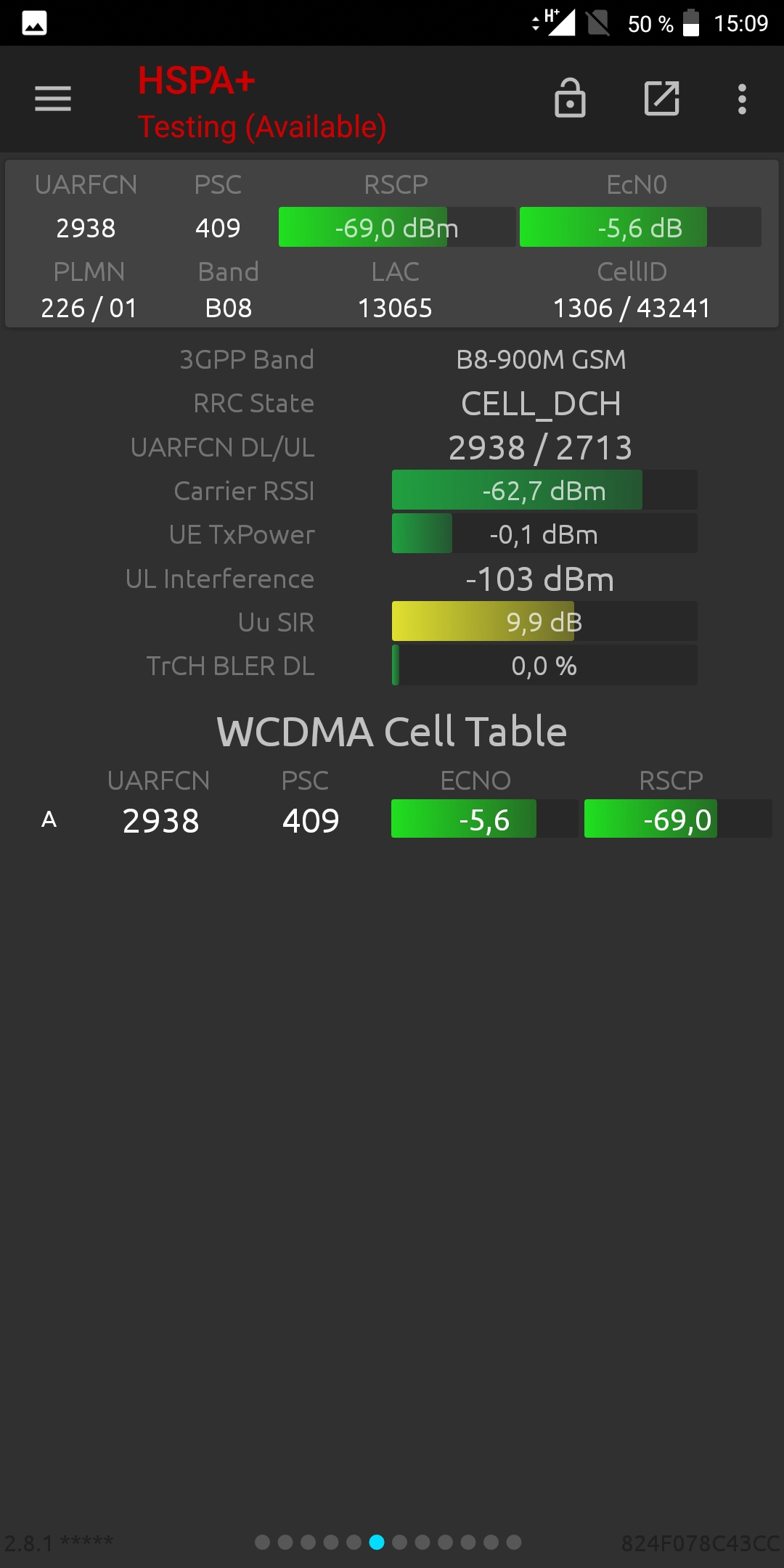Open the hamburger navigation drawer

point(53,99)
